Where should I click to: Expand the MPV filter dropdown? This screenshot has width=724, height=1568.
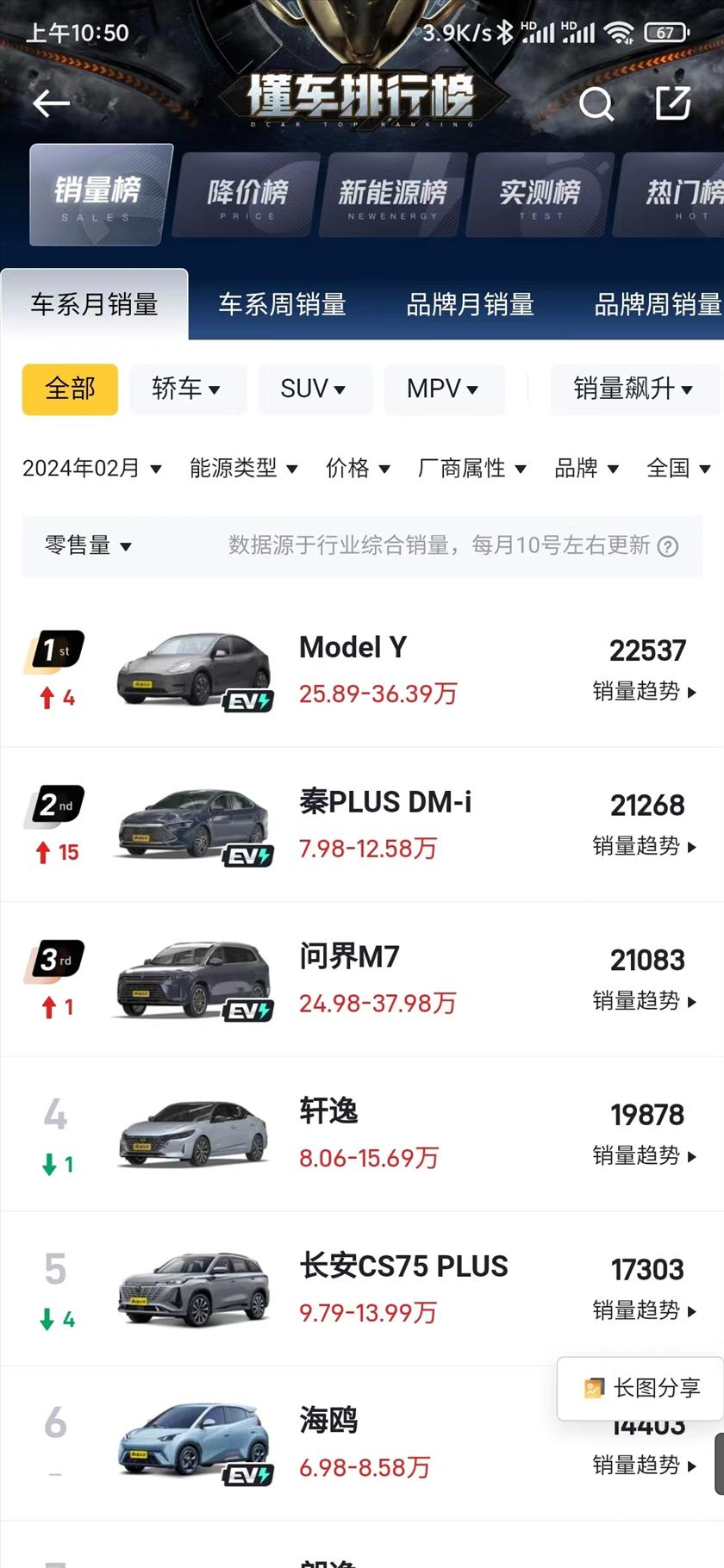[x=443, y=389]
